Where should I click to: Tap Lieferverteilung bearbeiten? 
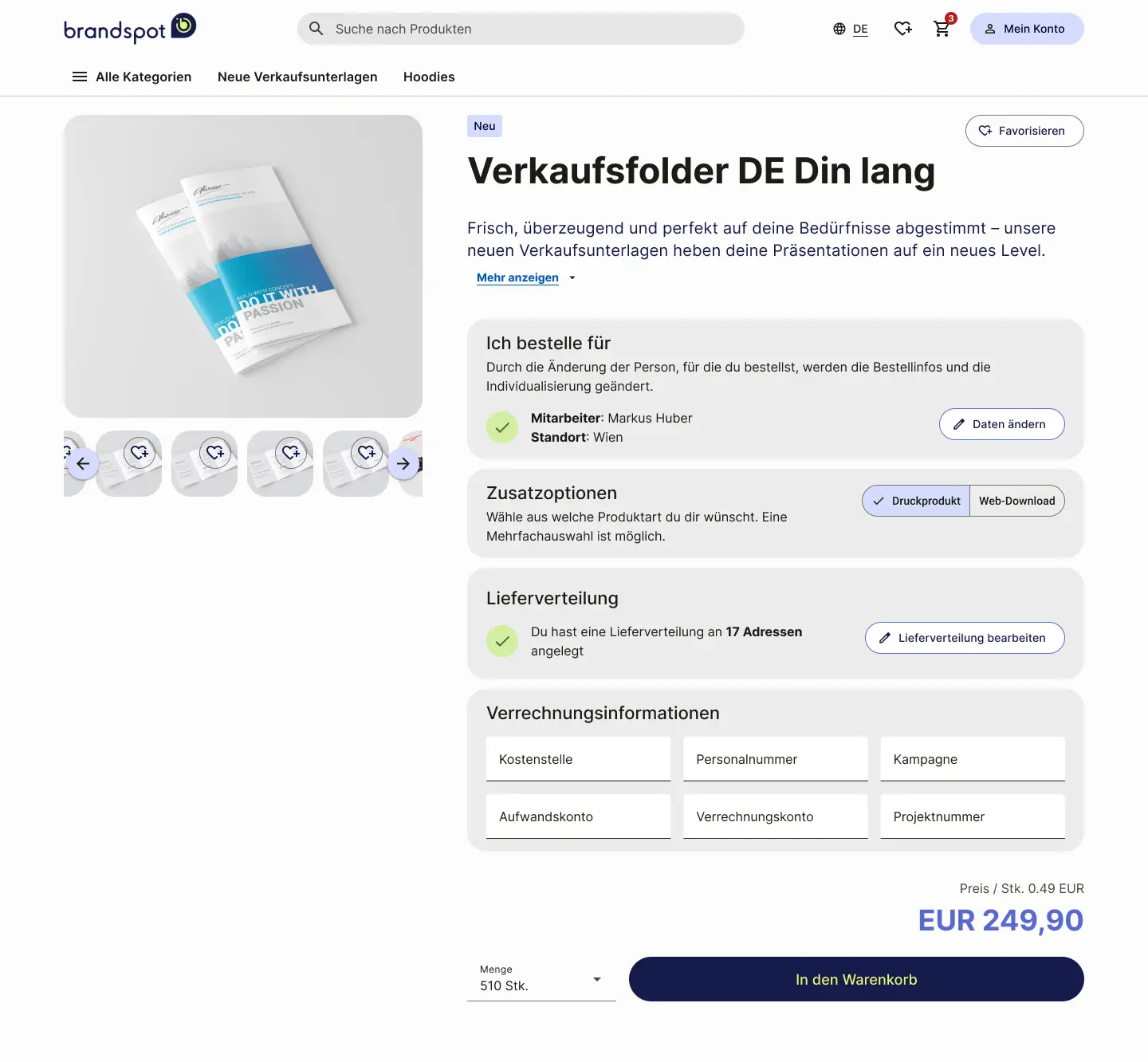[x=964, y=638]
